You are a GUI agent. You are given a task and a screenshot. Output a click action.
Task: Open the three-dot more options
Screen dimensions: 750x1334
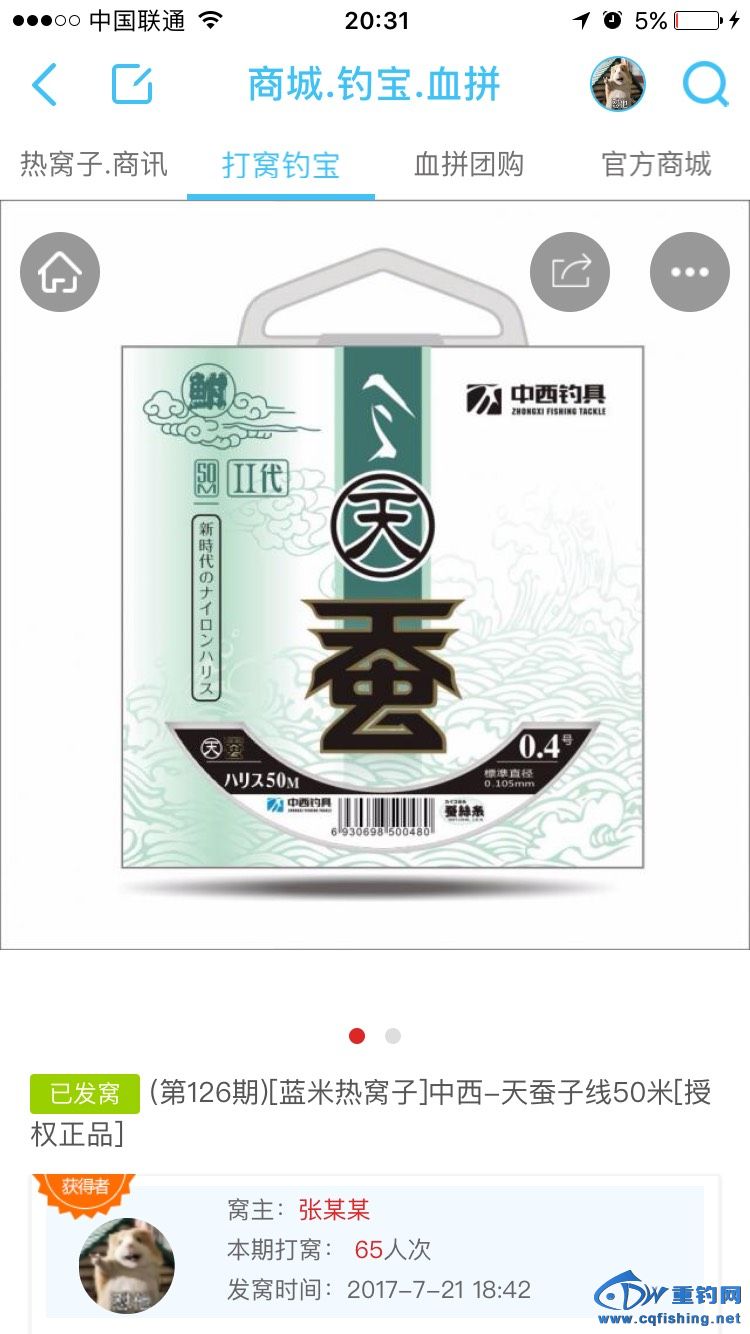[x=690, y=272]
